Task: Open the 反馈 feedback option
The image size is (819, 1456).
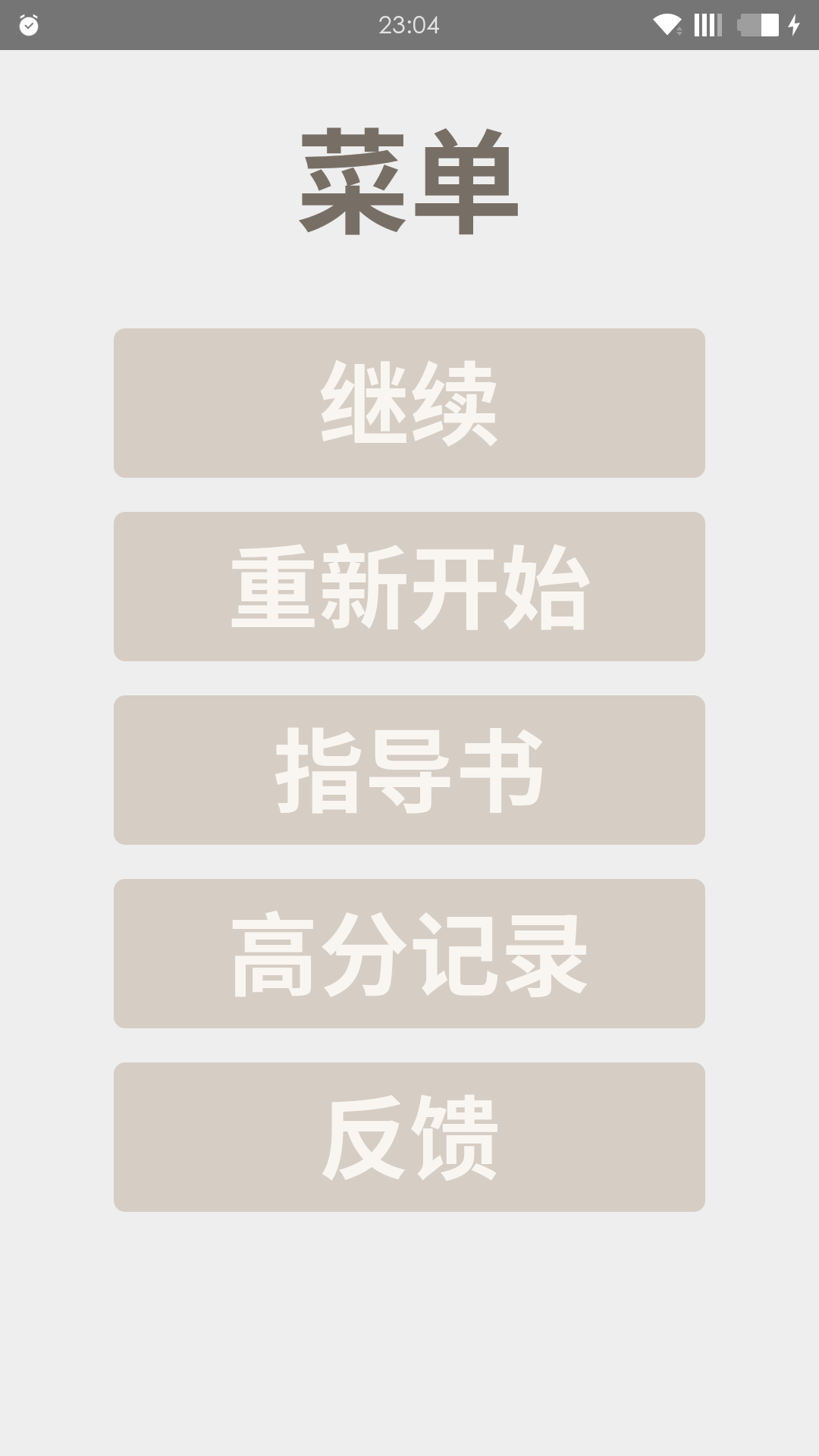Action: (409, 1137)
